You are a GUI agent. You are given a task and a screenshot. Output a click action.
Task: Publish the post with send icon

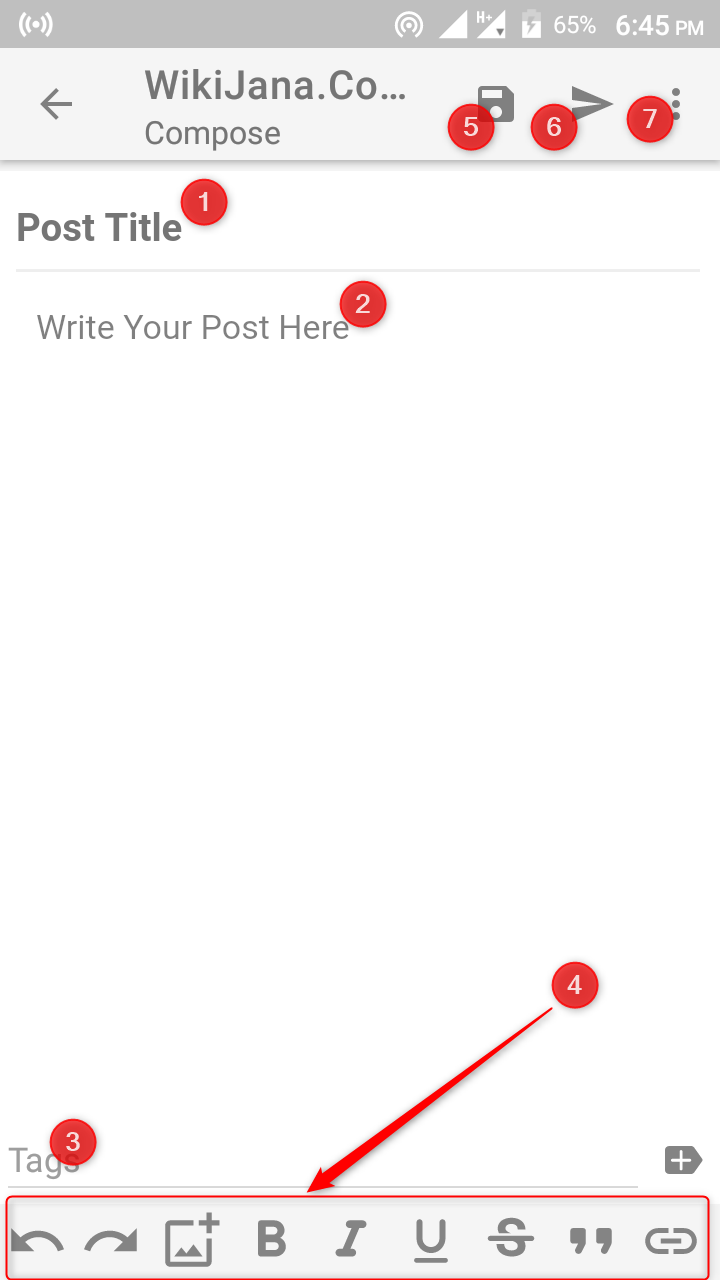(x=592, y=103)
